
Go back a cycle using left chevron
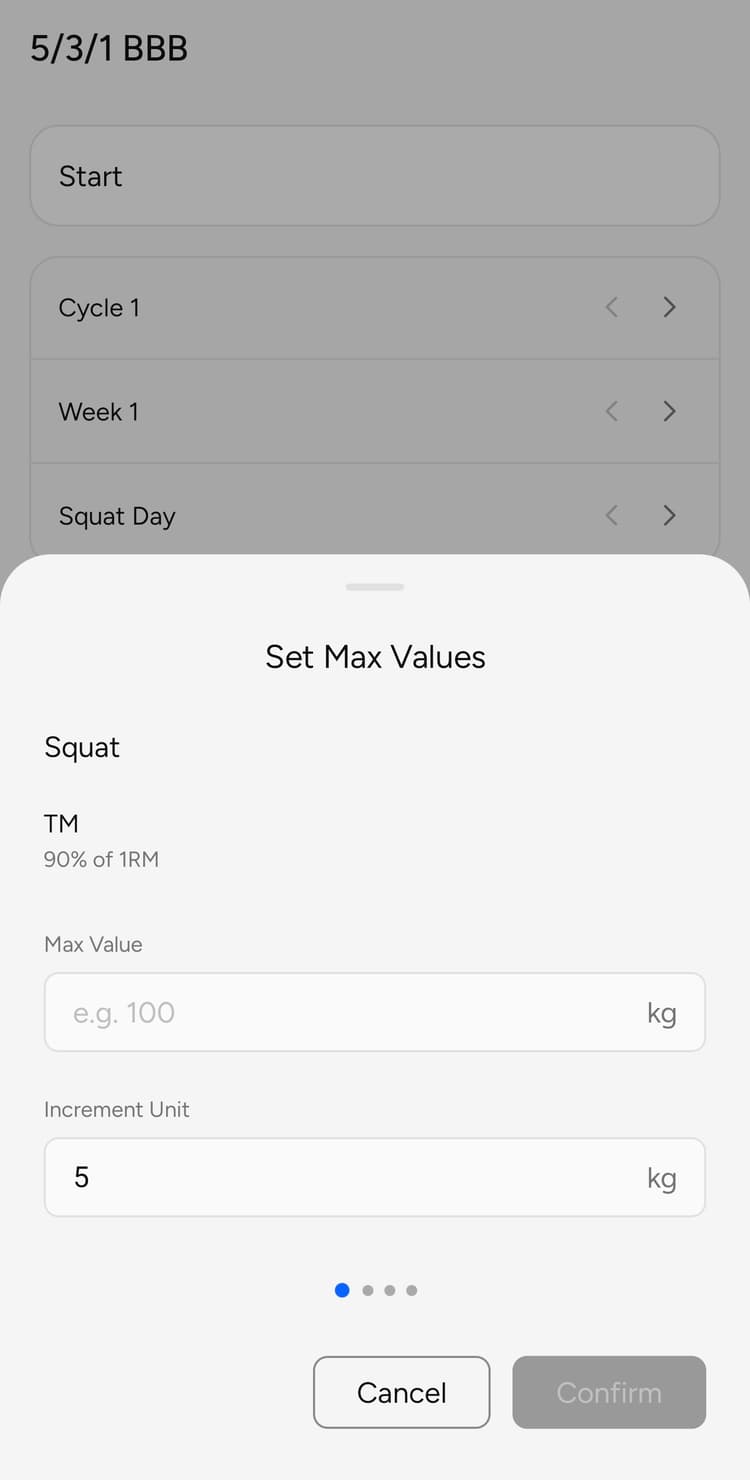(x=611, y=307)
